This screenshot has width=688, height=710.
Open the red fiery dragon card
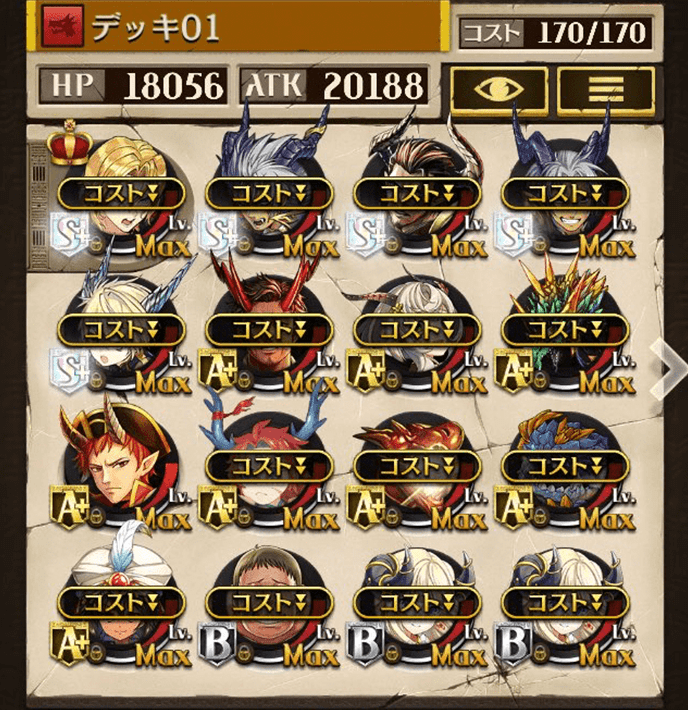click(x=416, y=467)
